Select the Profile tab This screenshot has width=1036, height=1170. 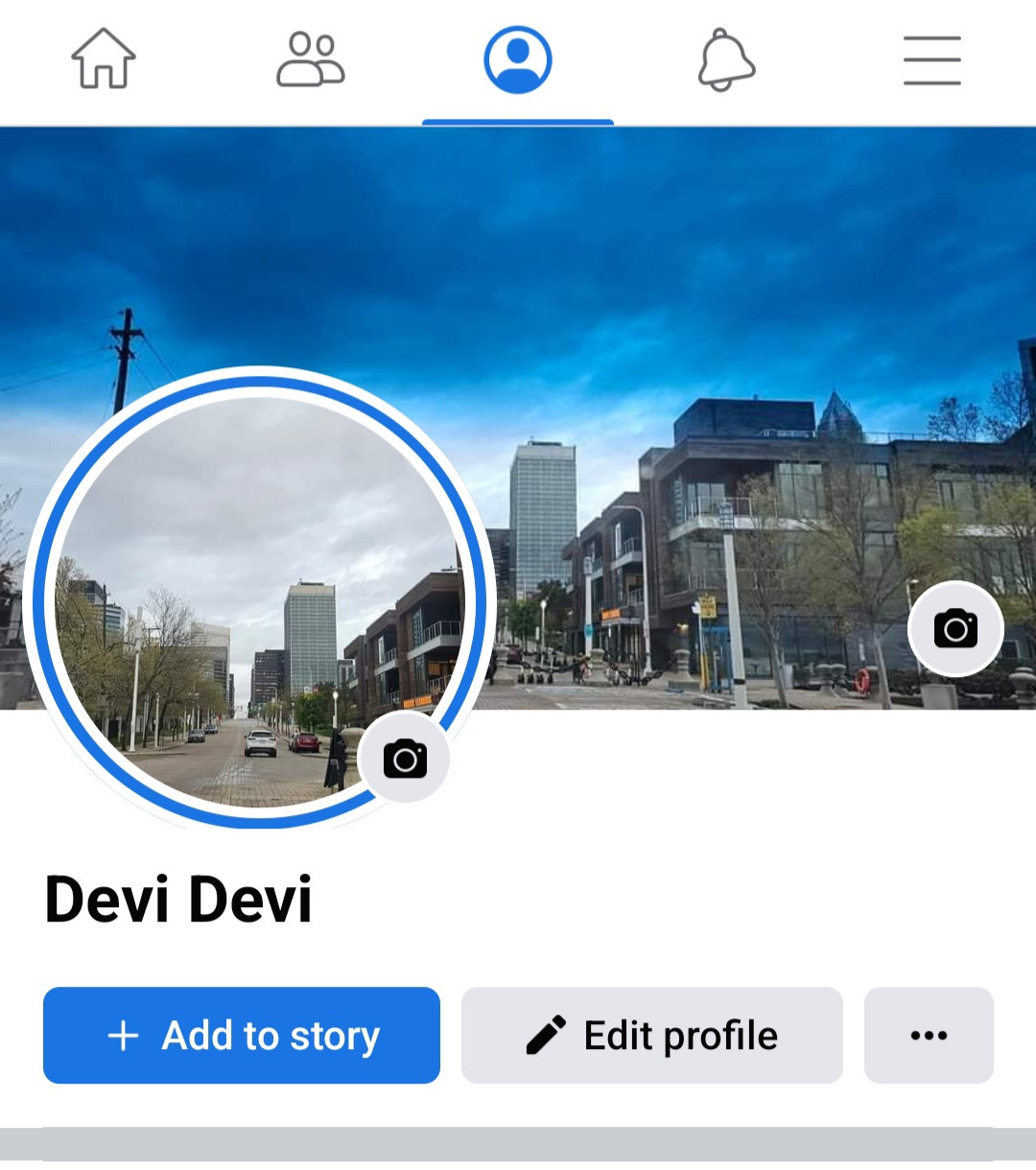(518, 59)
